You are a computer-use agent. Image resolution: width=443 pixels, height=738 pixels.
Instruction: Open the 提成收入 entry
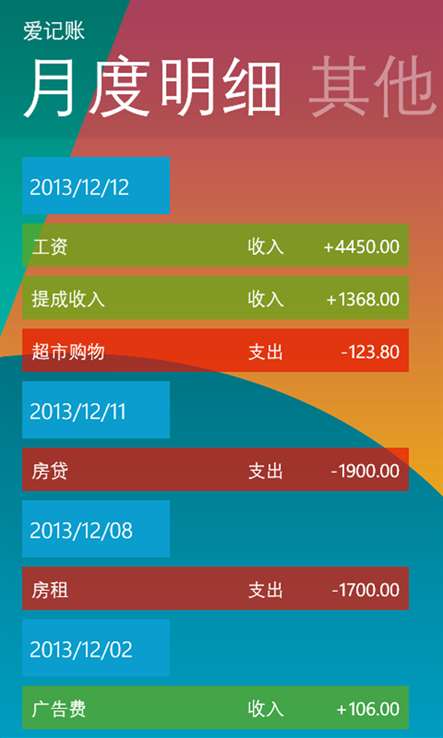pyautogui.click(x=215, y=298)
